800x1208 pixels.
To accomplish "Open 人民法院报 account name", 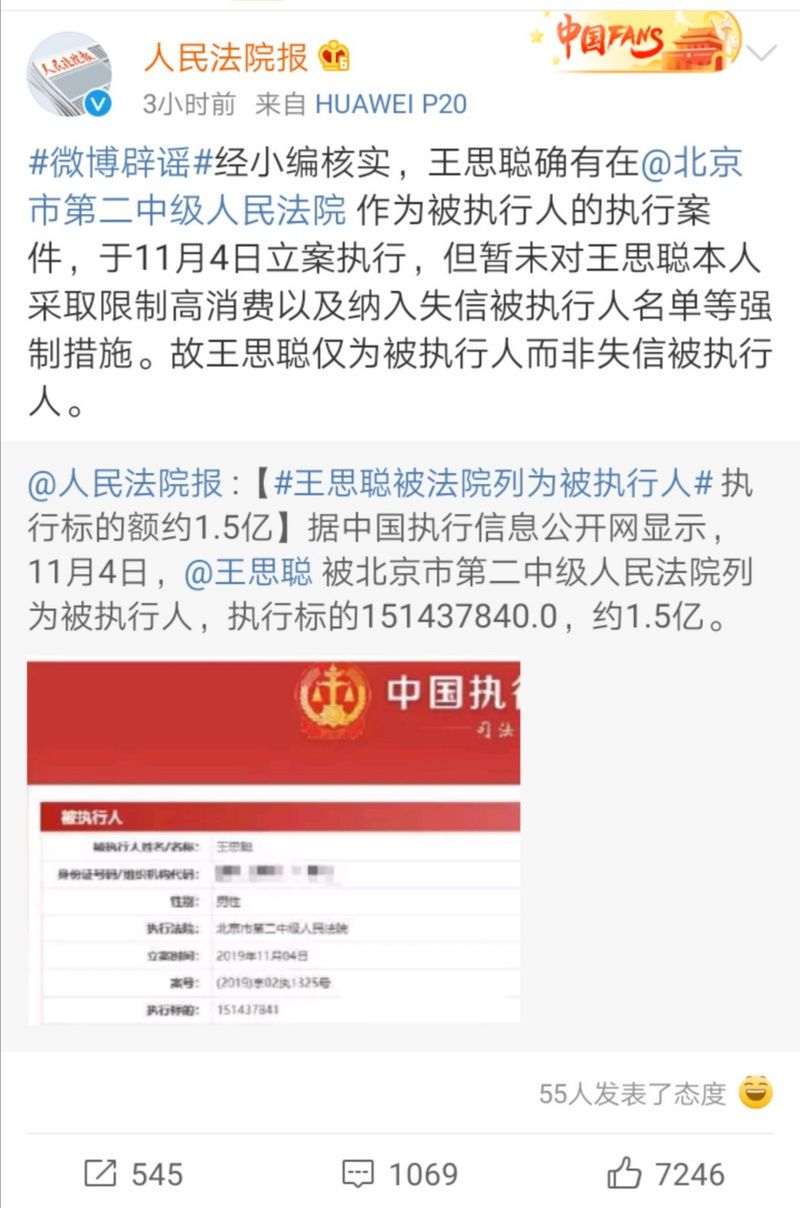I will pyautogui.click(x=226, y=57).
